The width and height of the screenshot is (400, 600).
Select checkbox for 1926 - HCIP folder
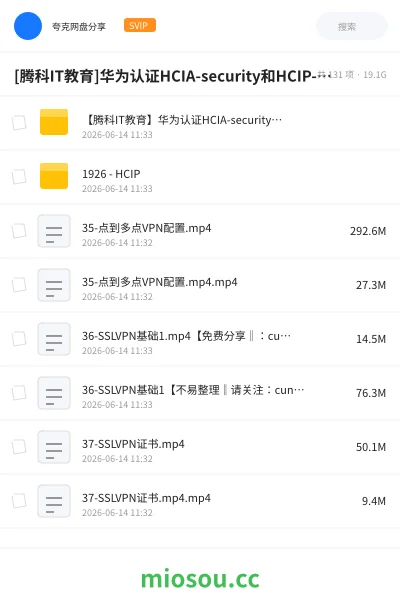(19, 177)
